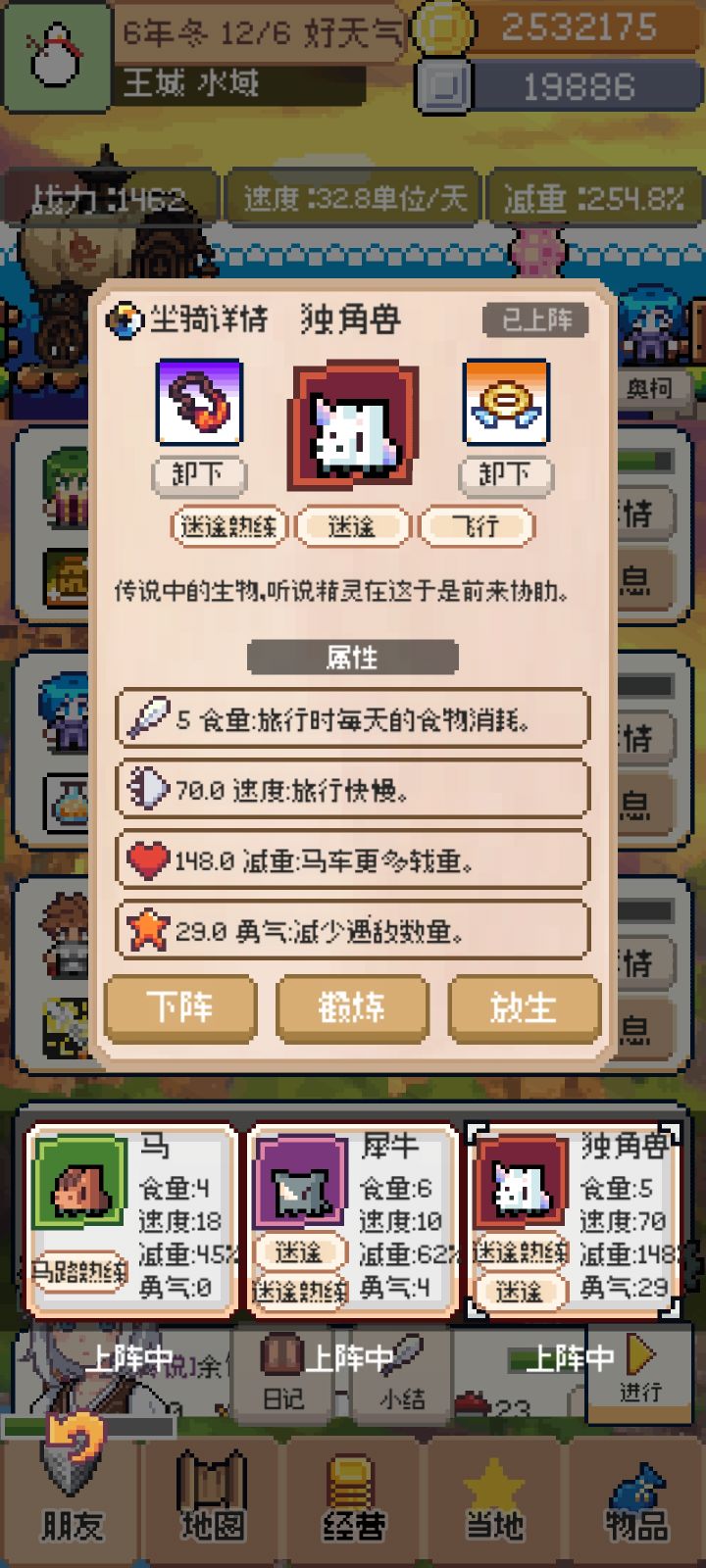This screenshot has width=706, height=1568.
Task: Toggle the 飞行 skill tag
Action: [476, 526]
